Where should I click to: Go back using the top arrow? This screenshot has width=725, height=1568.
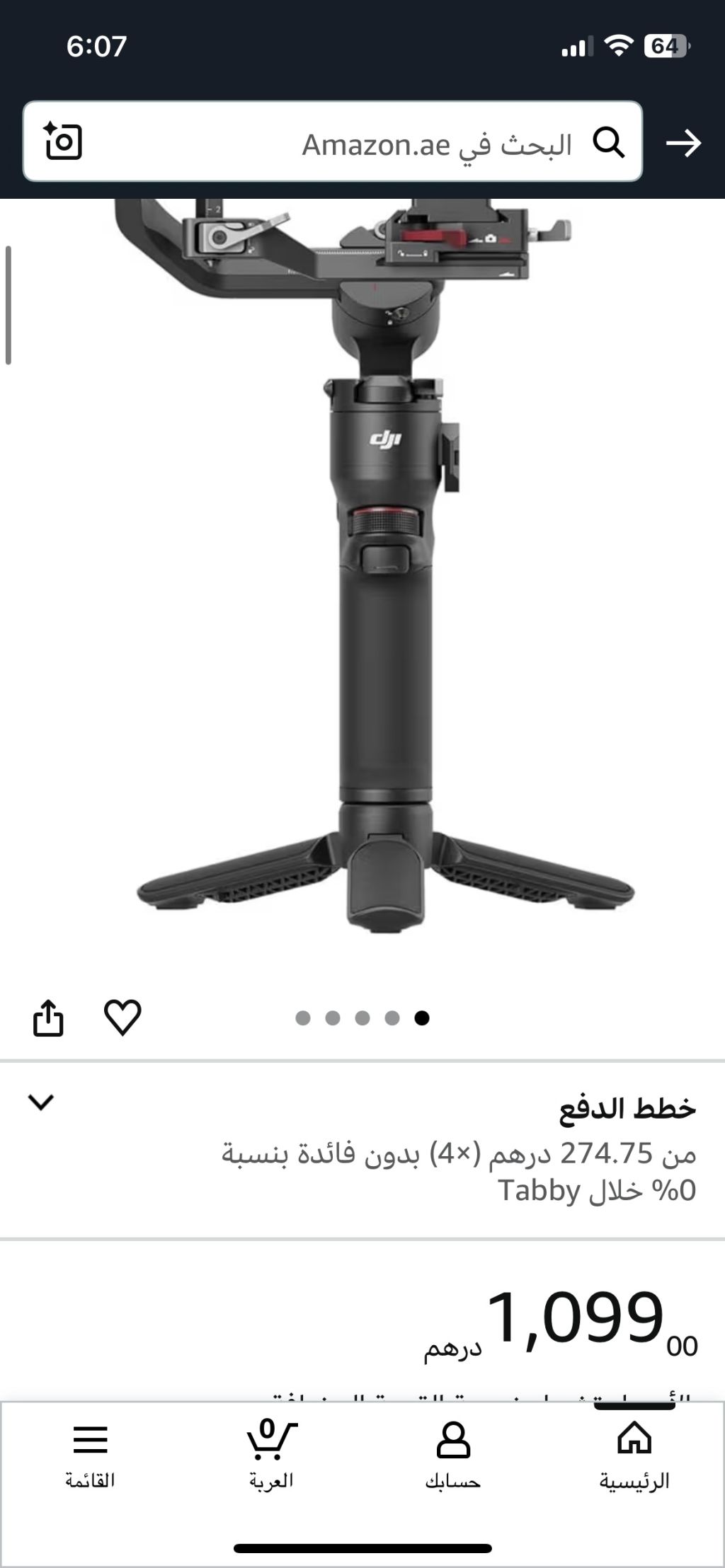pyautogui.click(x=683, y=144)
